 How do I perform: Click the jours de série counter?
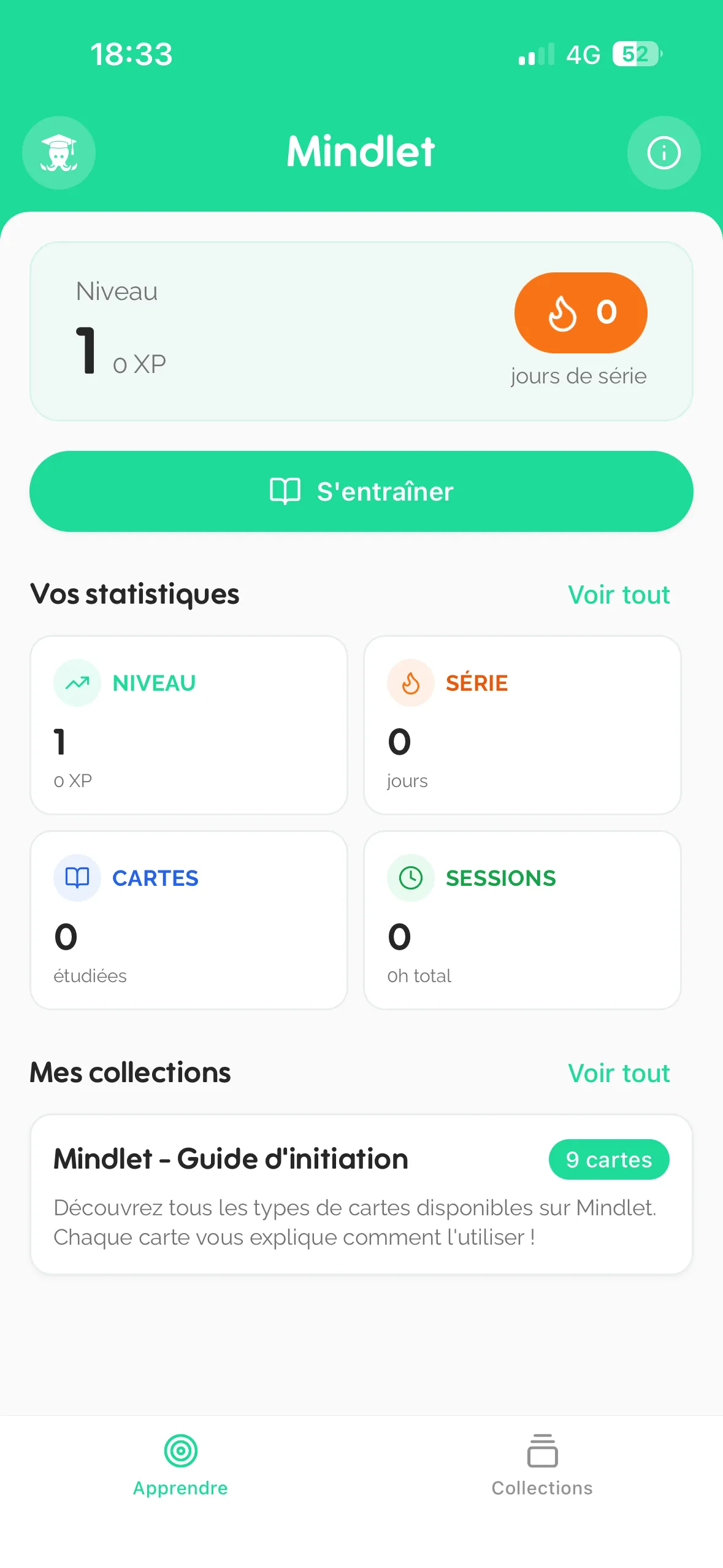577,376
